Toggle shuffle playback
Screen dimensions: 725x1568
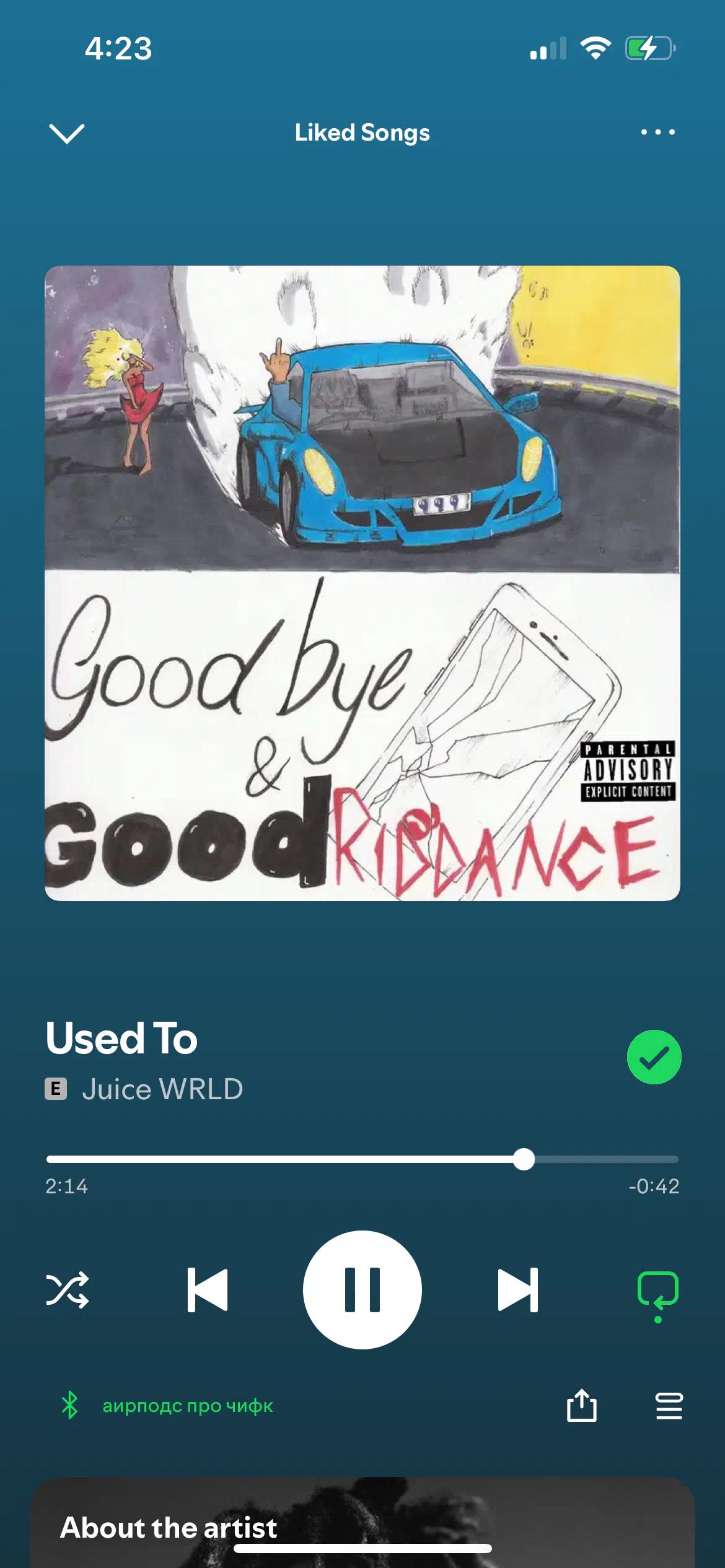tap(68, 1290)
